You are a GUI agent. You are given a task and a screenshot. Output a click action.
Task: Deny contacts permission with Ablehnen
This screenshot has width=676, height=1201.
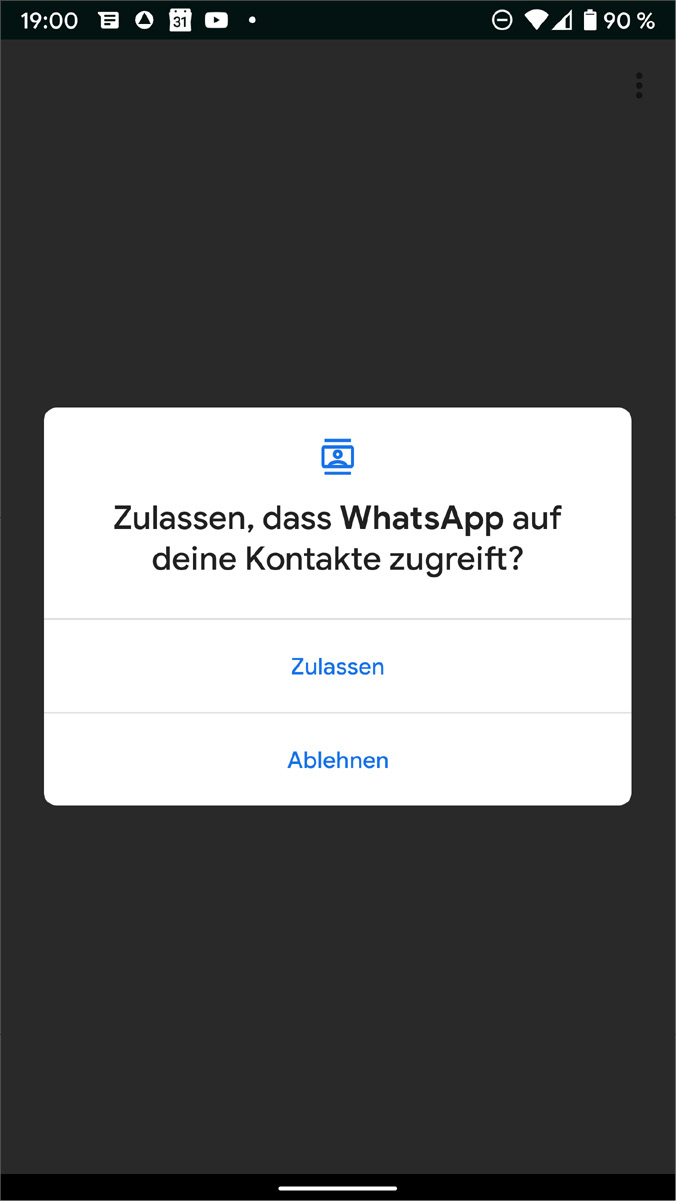click(x=337, y=760)
